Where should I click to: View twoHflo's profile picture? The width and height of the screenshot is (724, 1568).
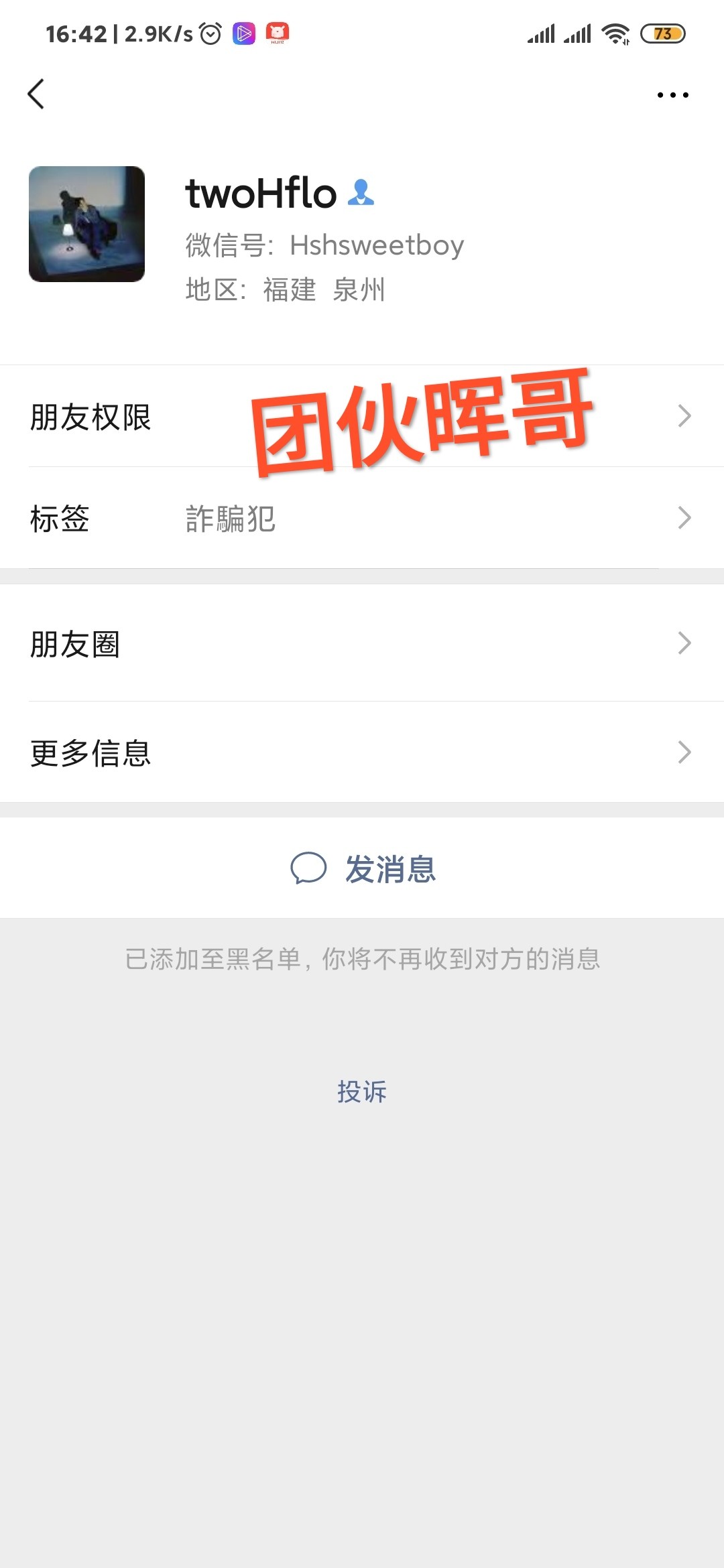(86, 224)
